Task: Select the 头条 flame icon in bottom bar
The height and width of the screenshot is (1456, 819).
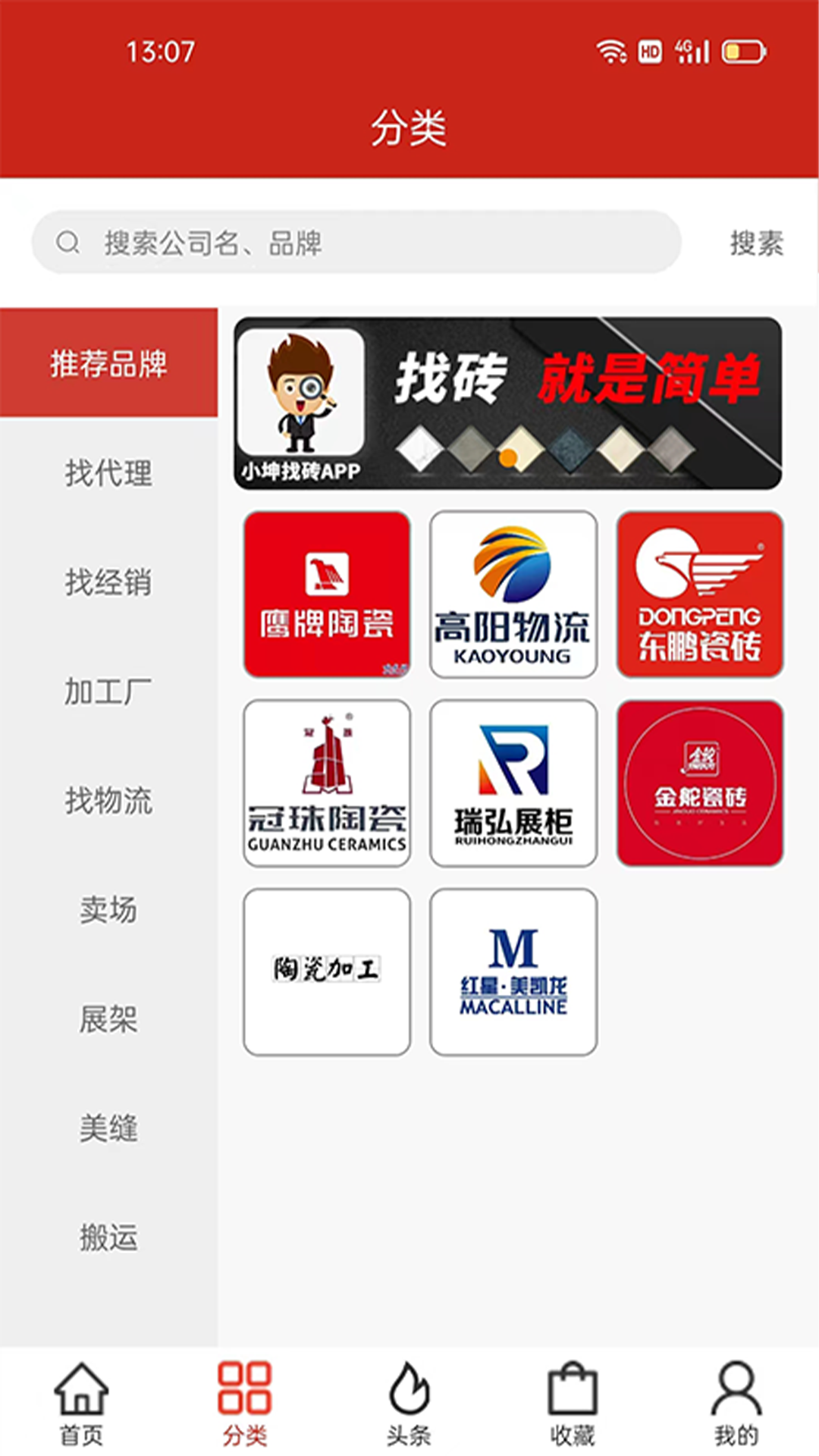Action: coord(409,1401)
